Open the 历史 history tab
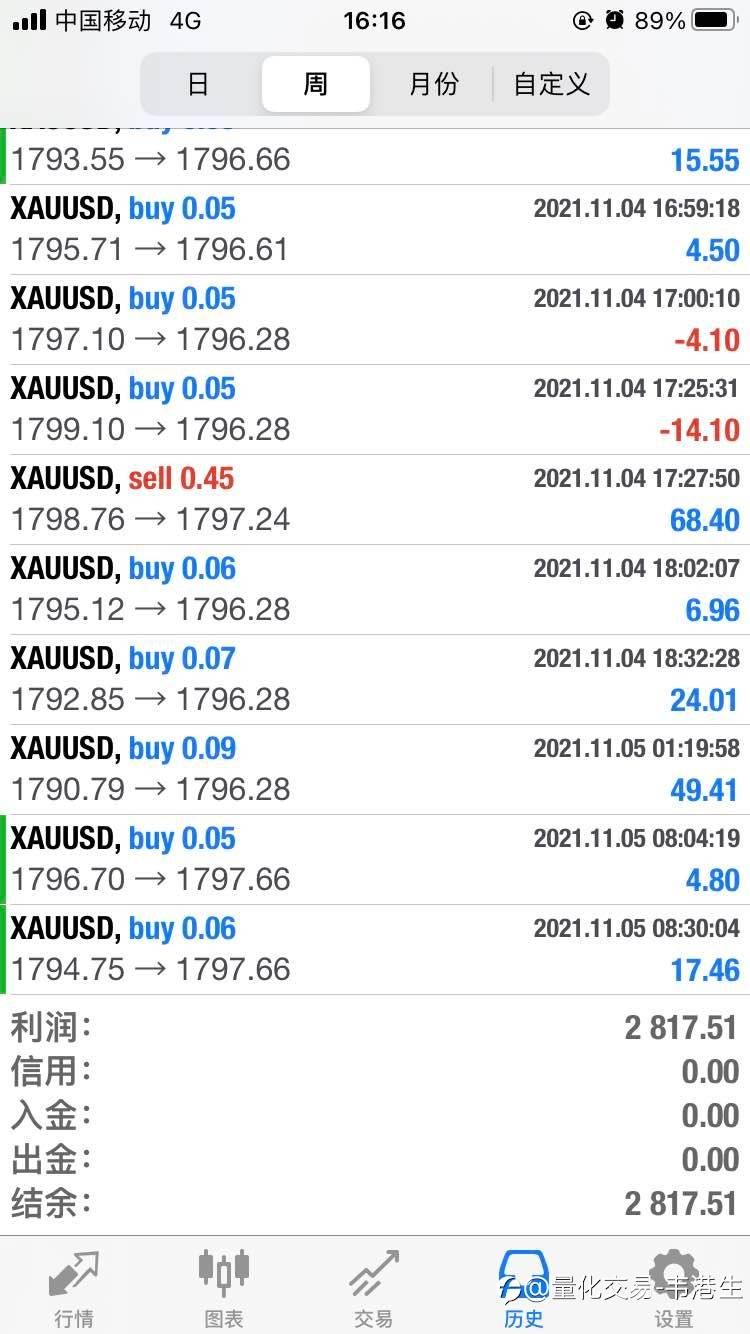Viewport: 750px width, 1334px height. pyautogui.click(x=524, y=1288)
